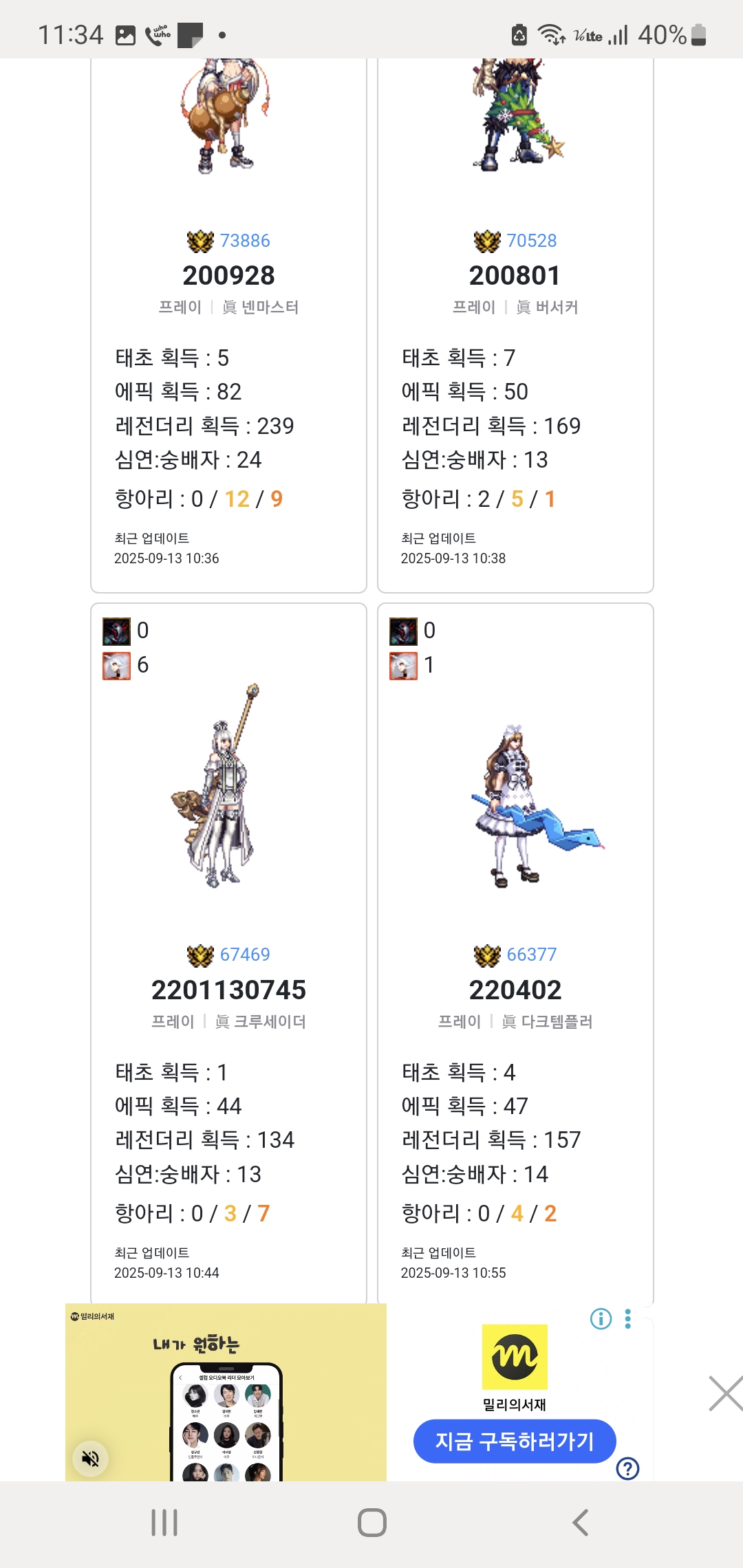Open character card 200928
Screen dimensions: 743x1568
pyautogui.click(x=228, y=276)
